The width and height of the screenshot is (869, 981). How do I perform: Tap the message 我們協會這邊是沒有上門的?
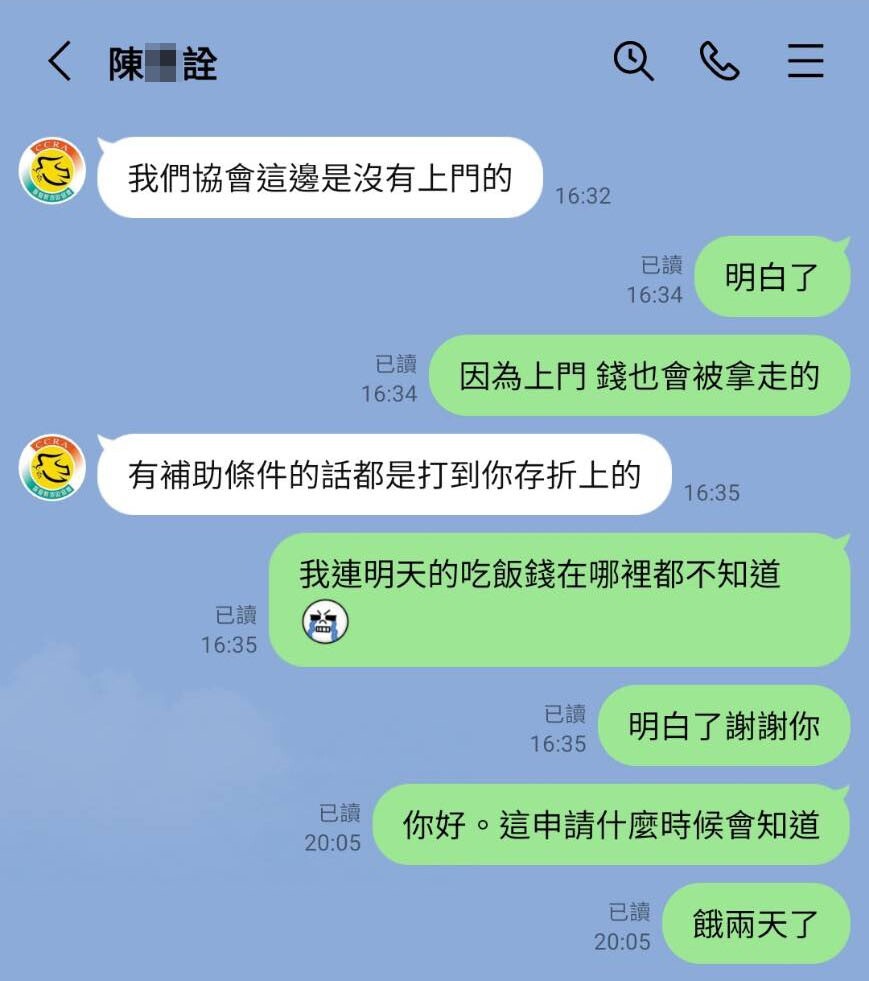tap(318, 177)
